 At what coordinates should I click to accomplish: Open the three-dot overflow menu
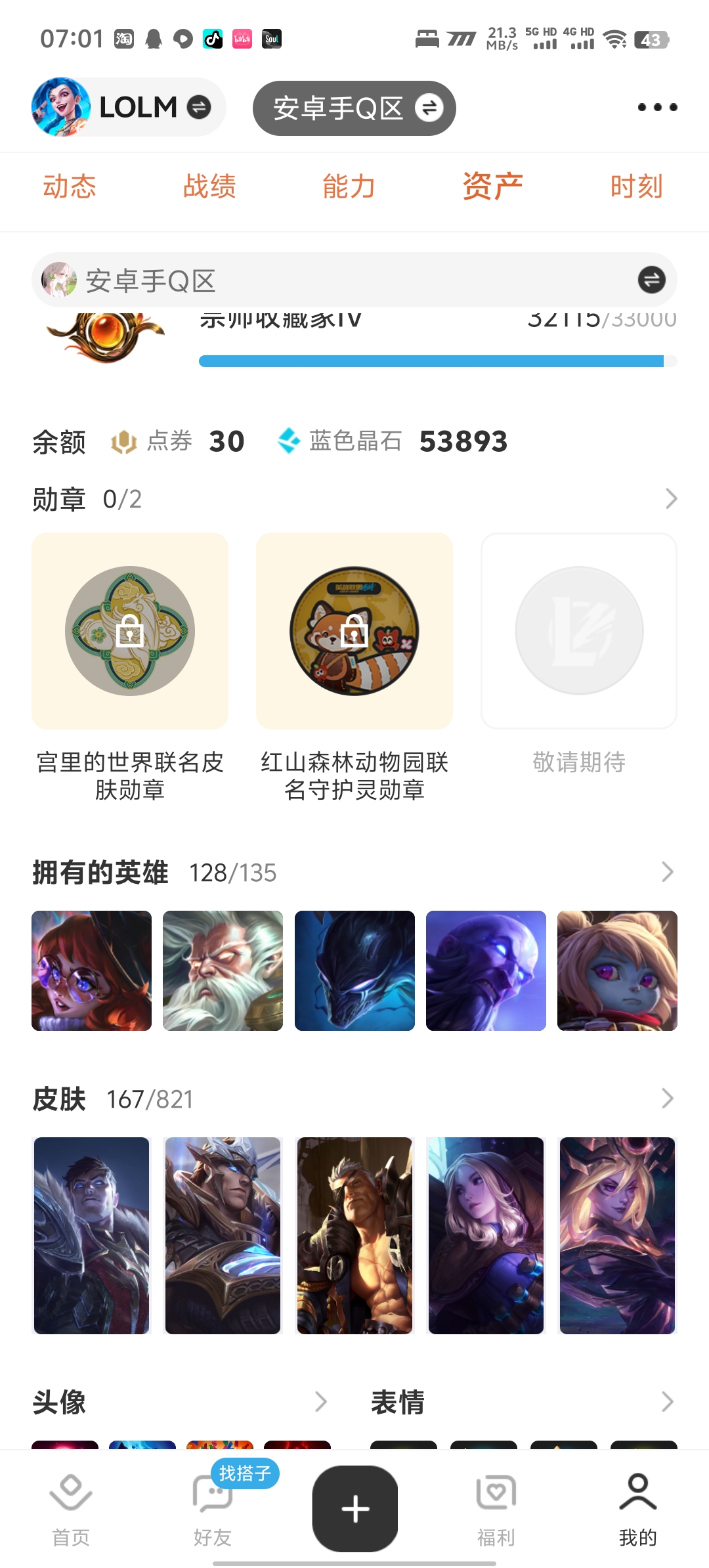[657, 107]
